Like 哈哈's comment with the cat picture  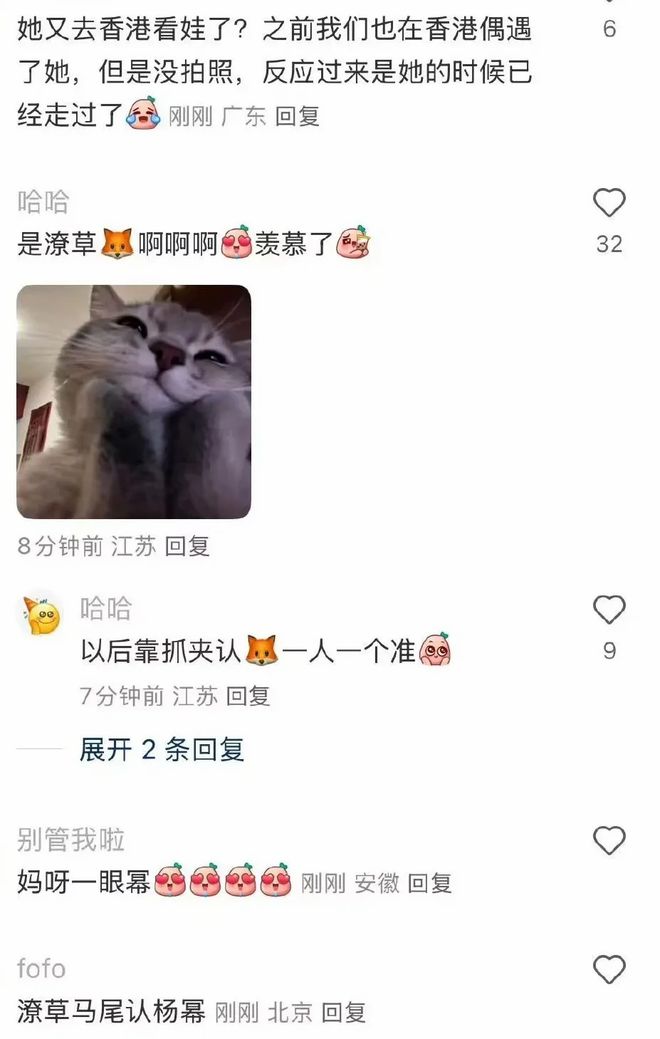point(609,204)
